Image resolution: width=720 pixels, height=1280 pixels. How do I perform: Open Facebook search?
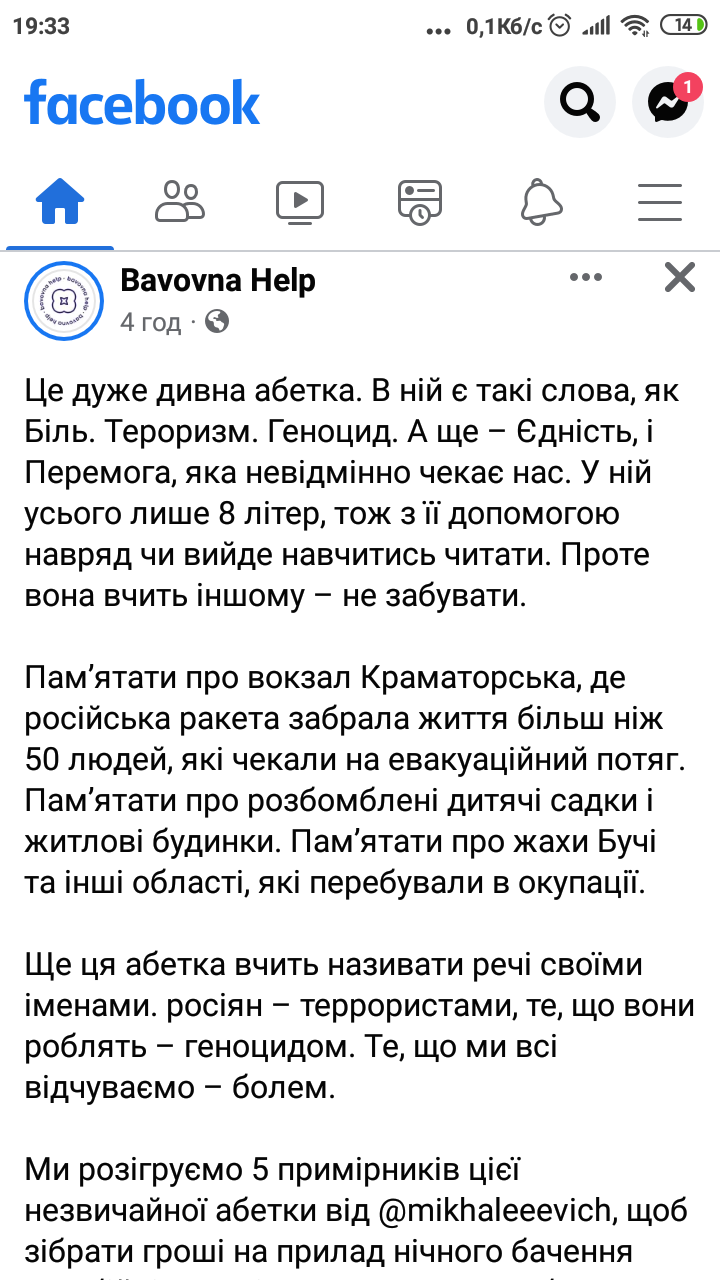(x=579, y=102)
